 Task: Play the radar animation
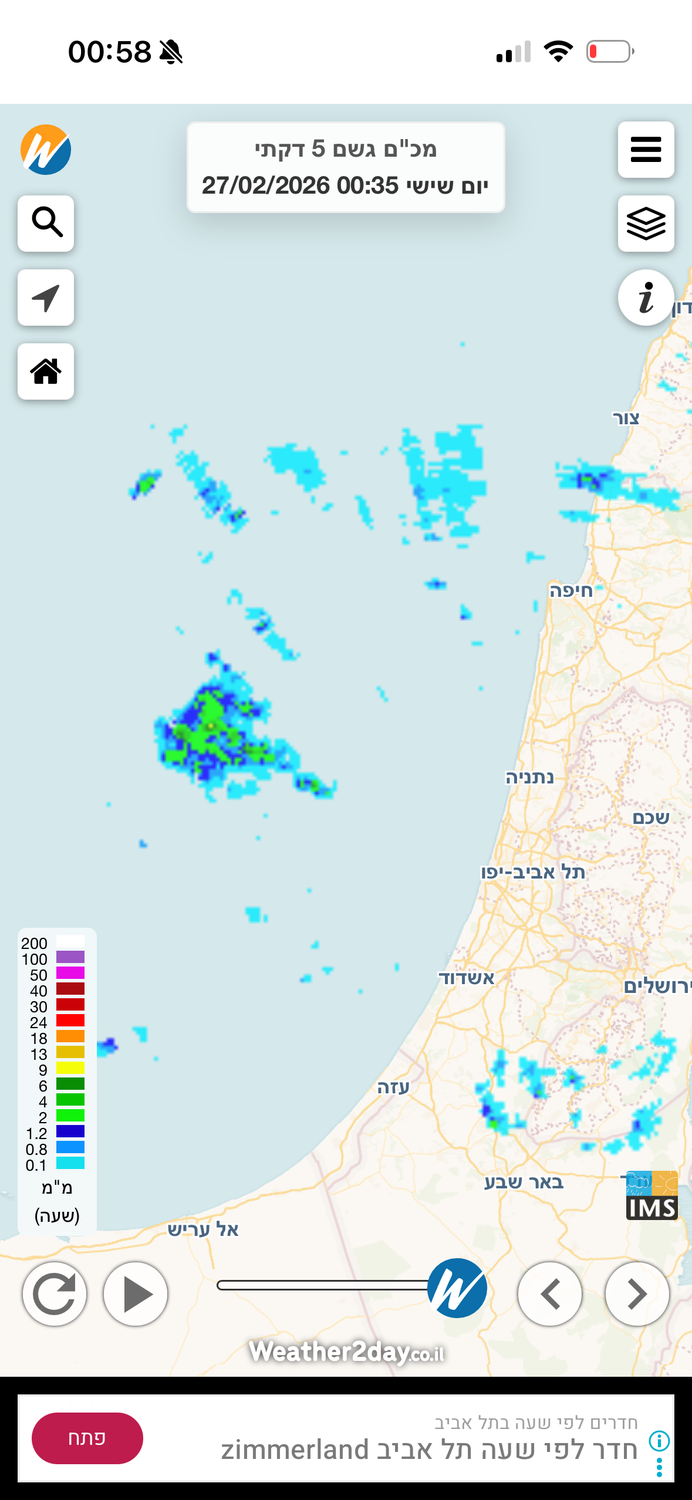[x=136, y=1294]
